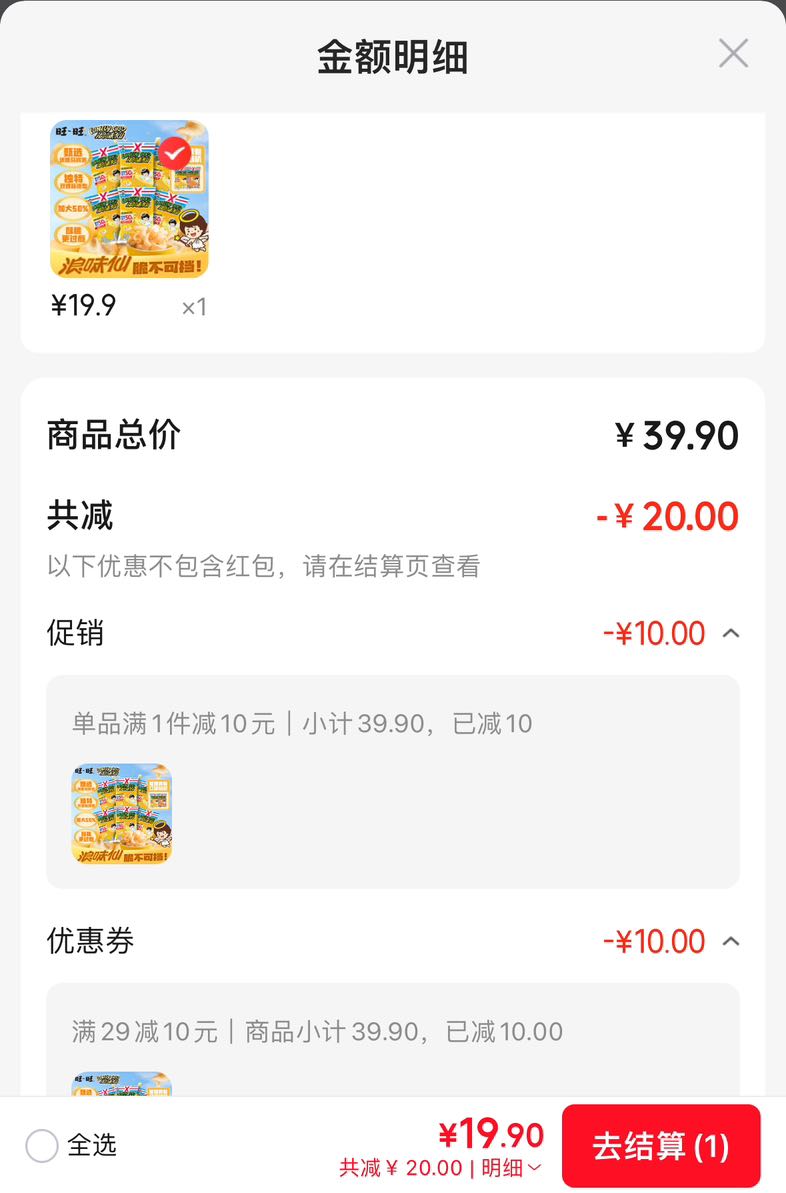Image resolution: width=786 pixels, height=1193 pixels.
Task: Toggle the 明细 details dropdown
Action: [x=511, y=1167]
